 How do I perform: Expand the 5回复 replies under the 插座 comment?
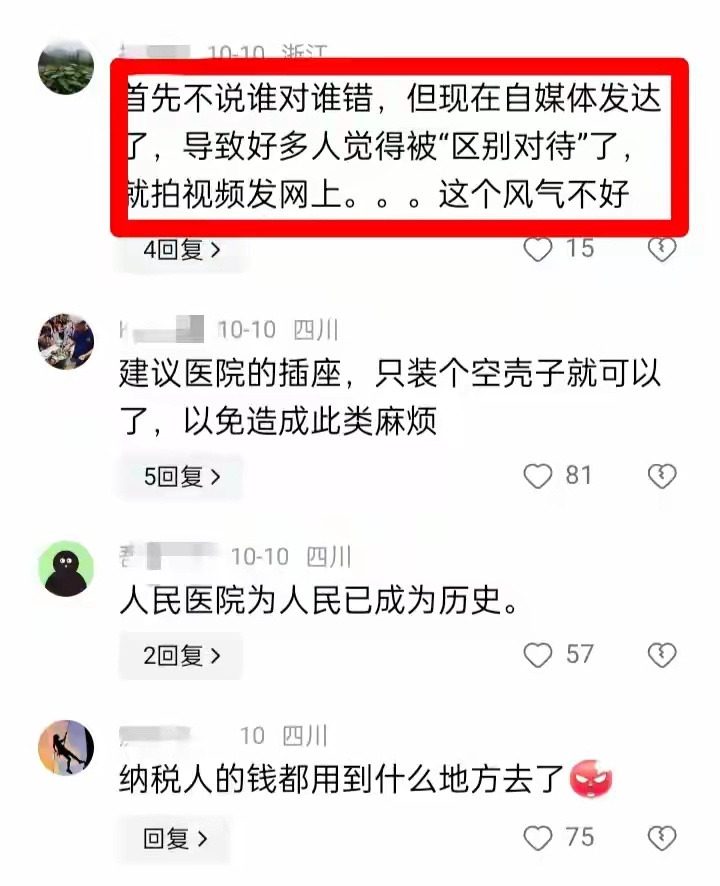180,477
